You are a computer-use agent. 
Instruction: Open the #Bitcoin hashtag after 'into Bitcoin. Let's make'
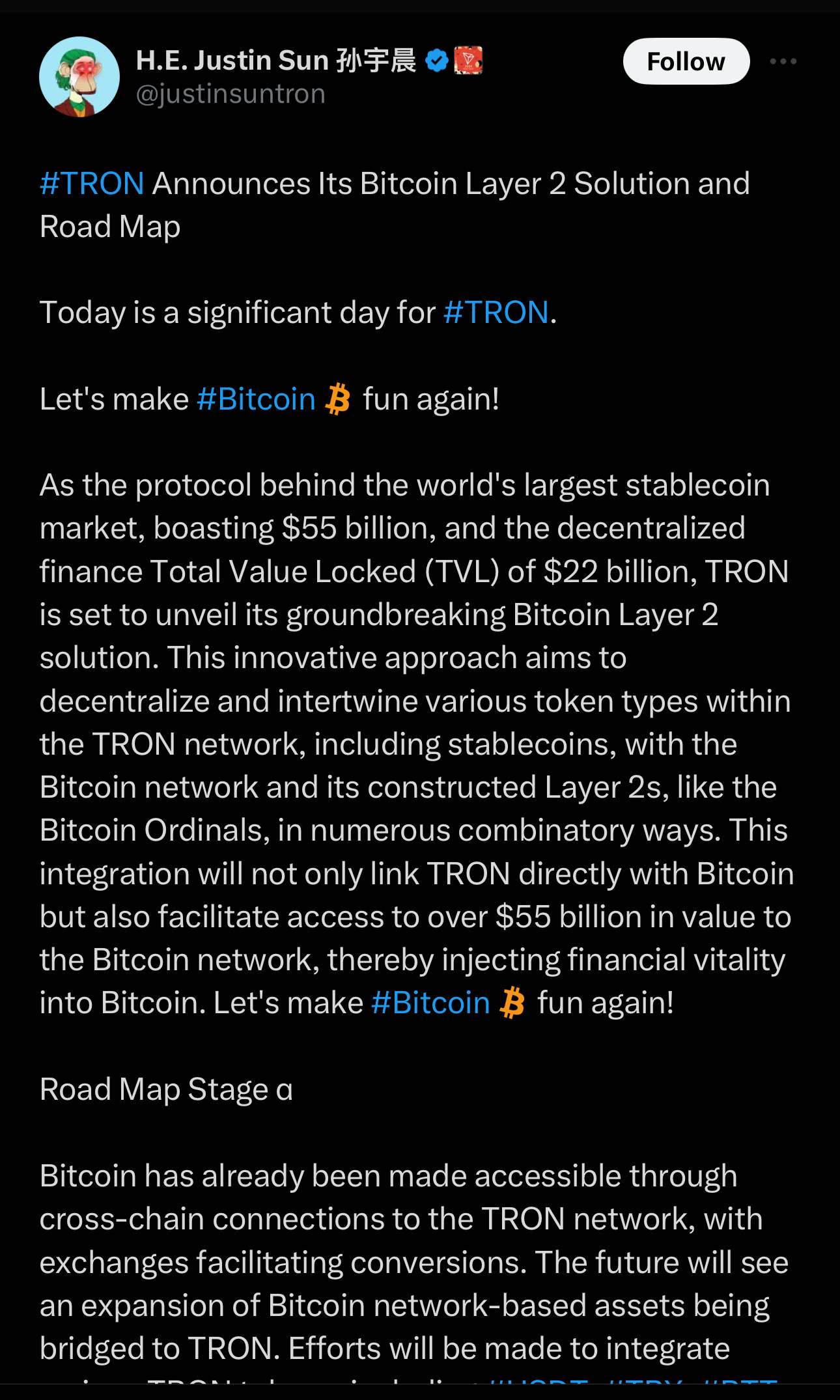pyautogui.click(x=430, y=1003)
